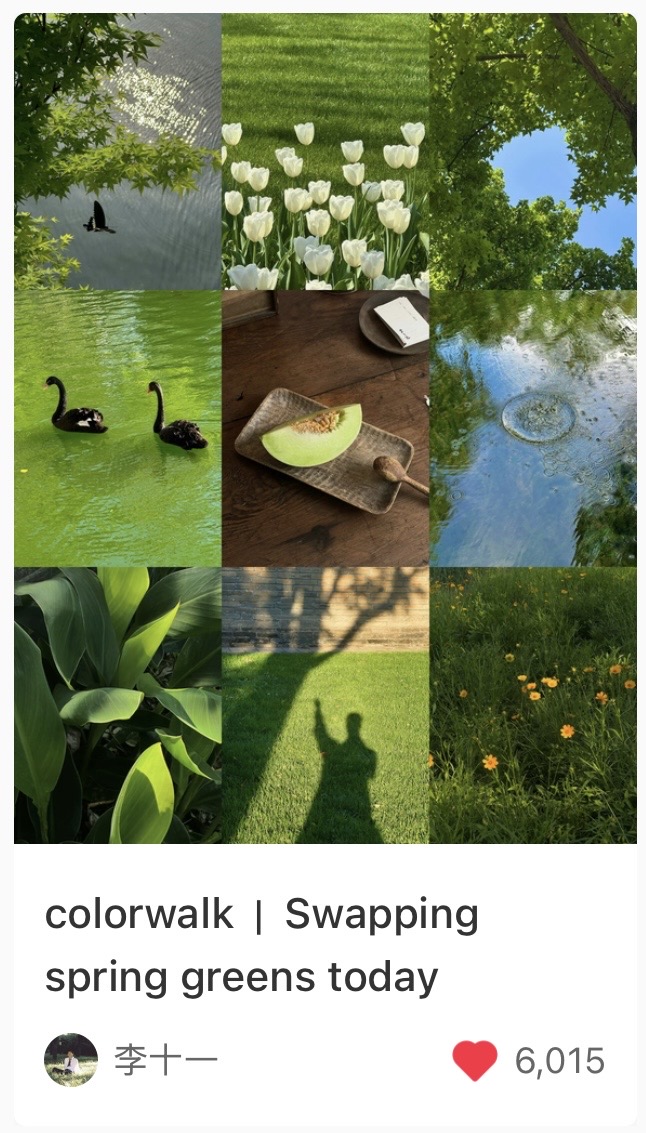Like the colorwalk post with the heart

point(475,1060)
